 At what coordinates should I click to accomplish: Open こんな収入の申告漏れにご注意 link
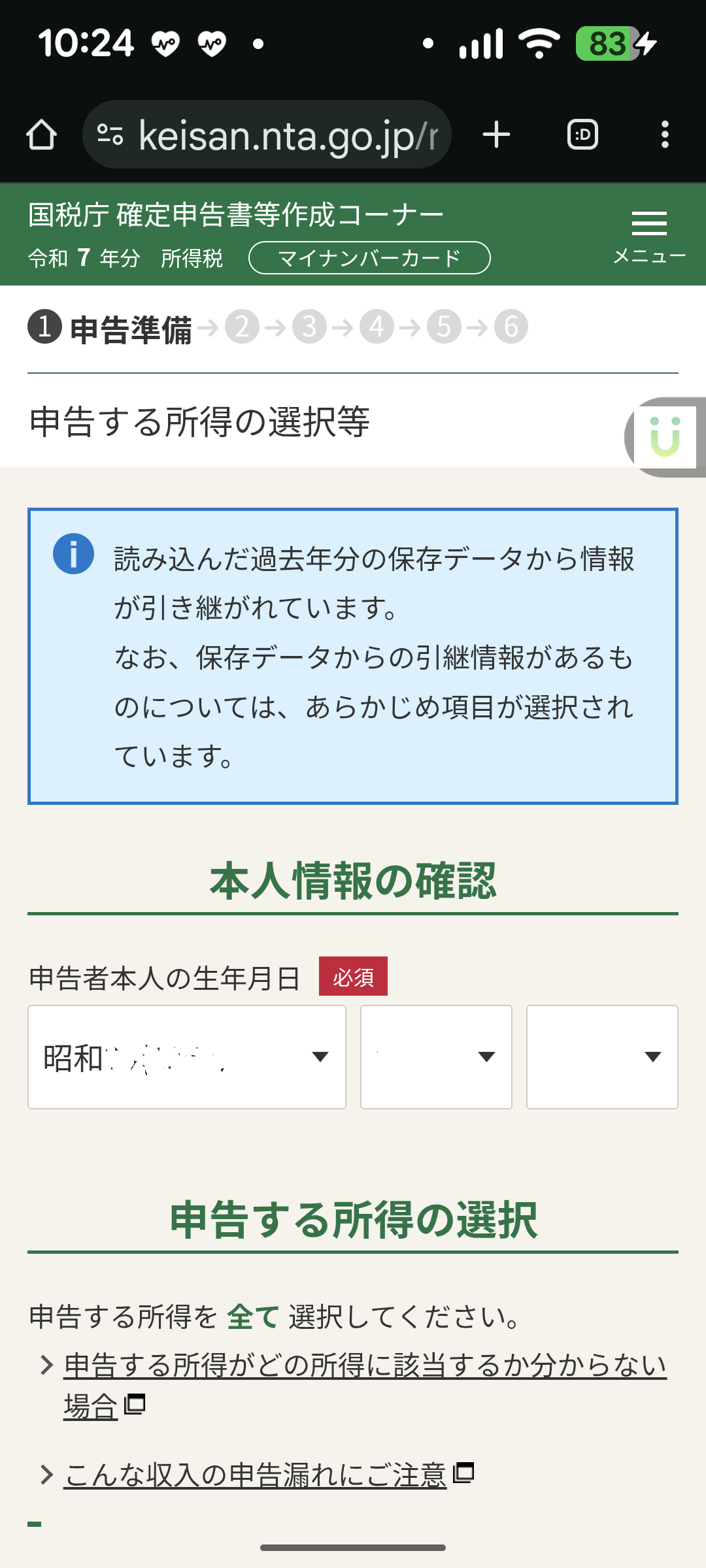pyautogui.click(x=255, y=1475)
